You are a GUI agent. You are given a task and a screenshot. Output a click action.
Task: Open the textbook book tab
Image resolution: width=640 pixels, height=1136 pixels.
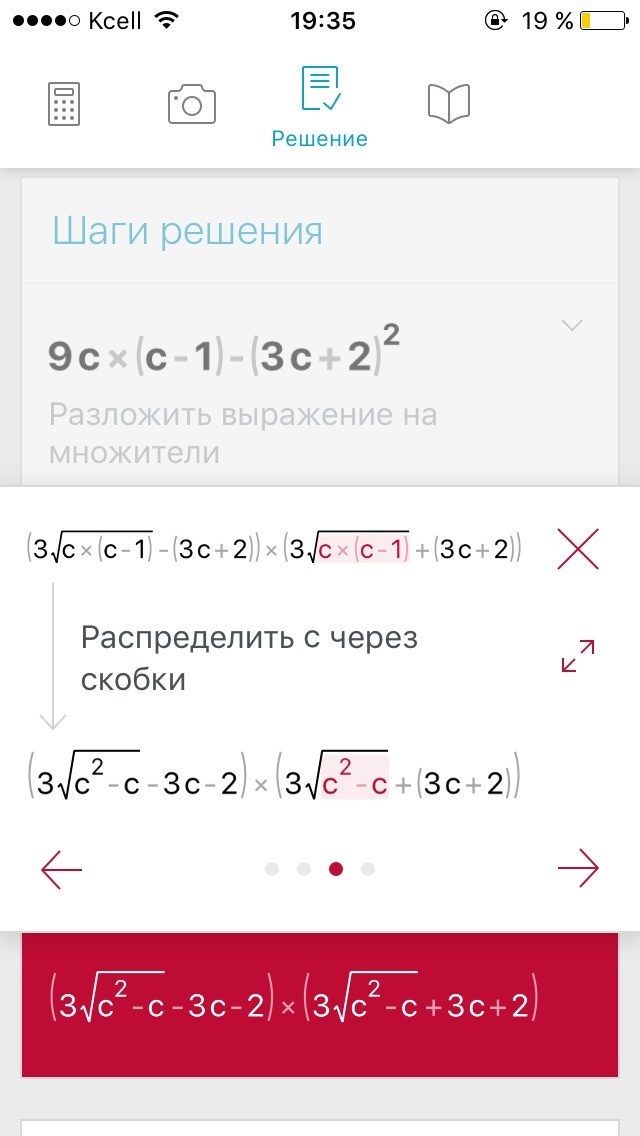point(448,104)
